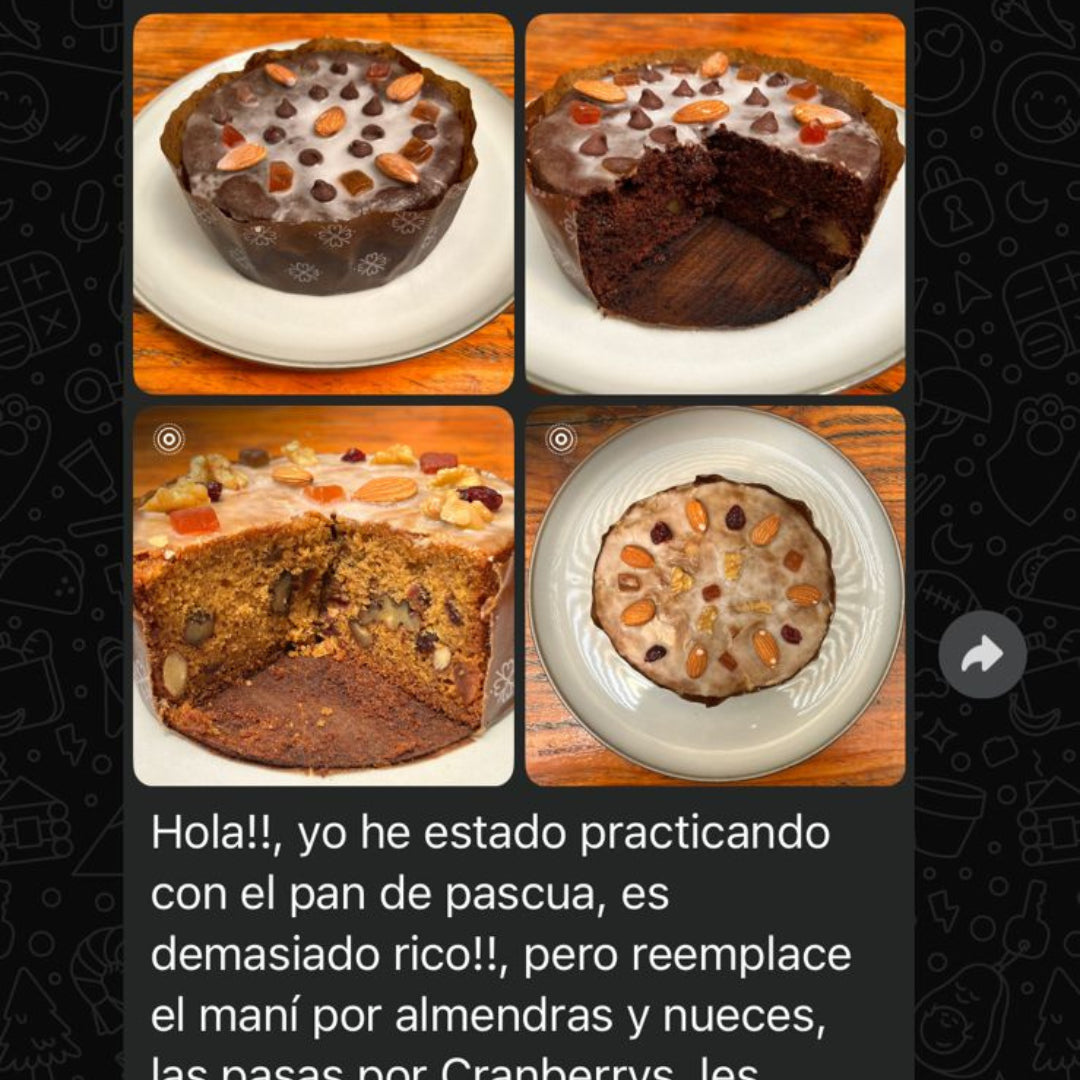This screenshot has width=1080, height=1080.
Task: Open the whole chocolate cake photo
Action: click(323, 203)
